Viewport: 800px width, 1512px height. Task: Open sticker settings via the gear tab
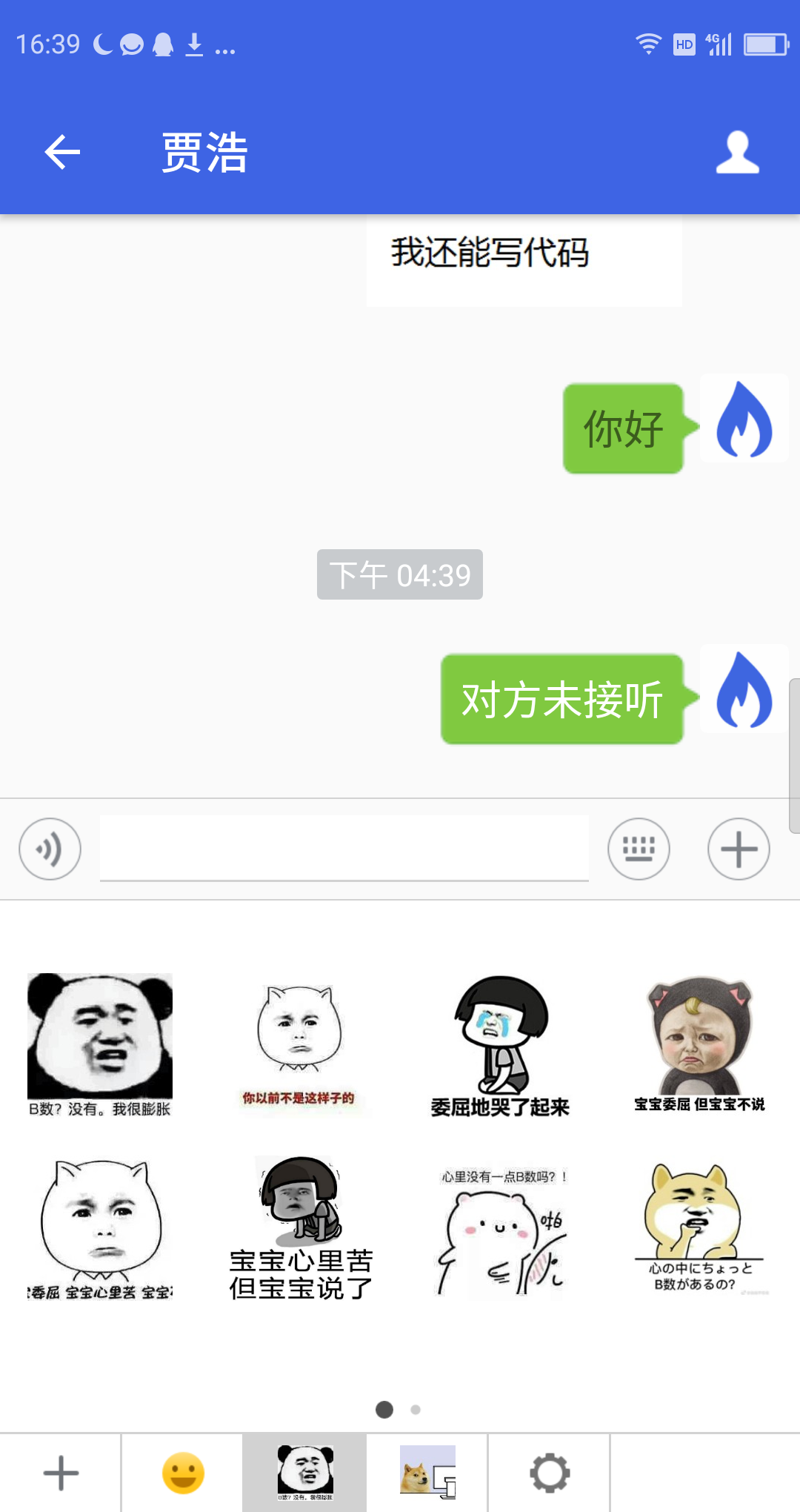coord(549,1473)
